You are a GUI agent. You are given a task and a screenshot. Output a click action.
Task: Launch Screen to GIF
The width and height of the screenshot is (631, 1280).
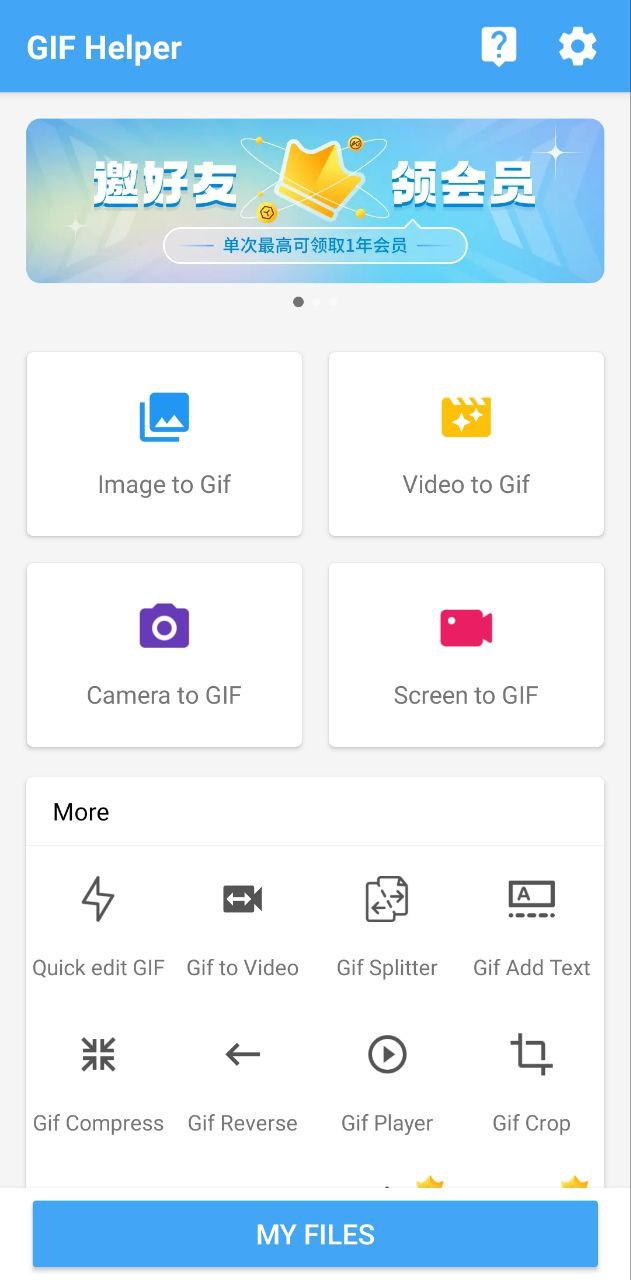point(466,654)
